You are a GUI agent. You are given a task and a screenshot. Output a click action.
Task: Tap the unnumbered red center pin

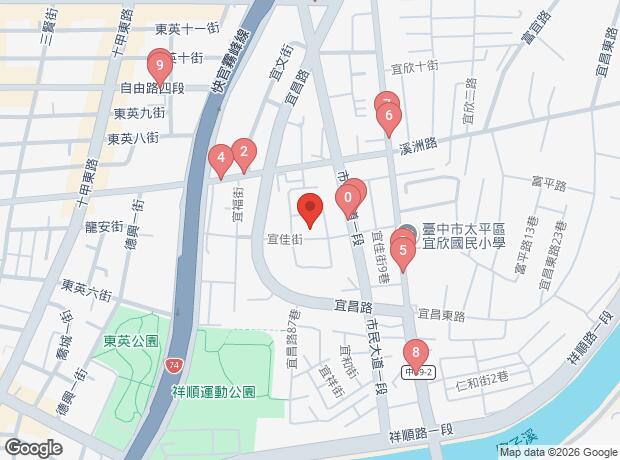[x=310, y=209]
